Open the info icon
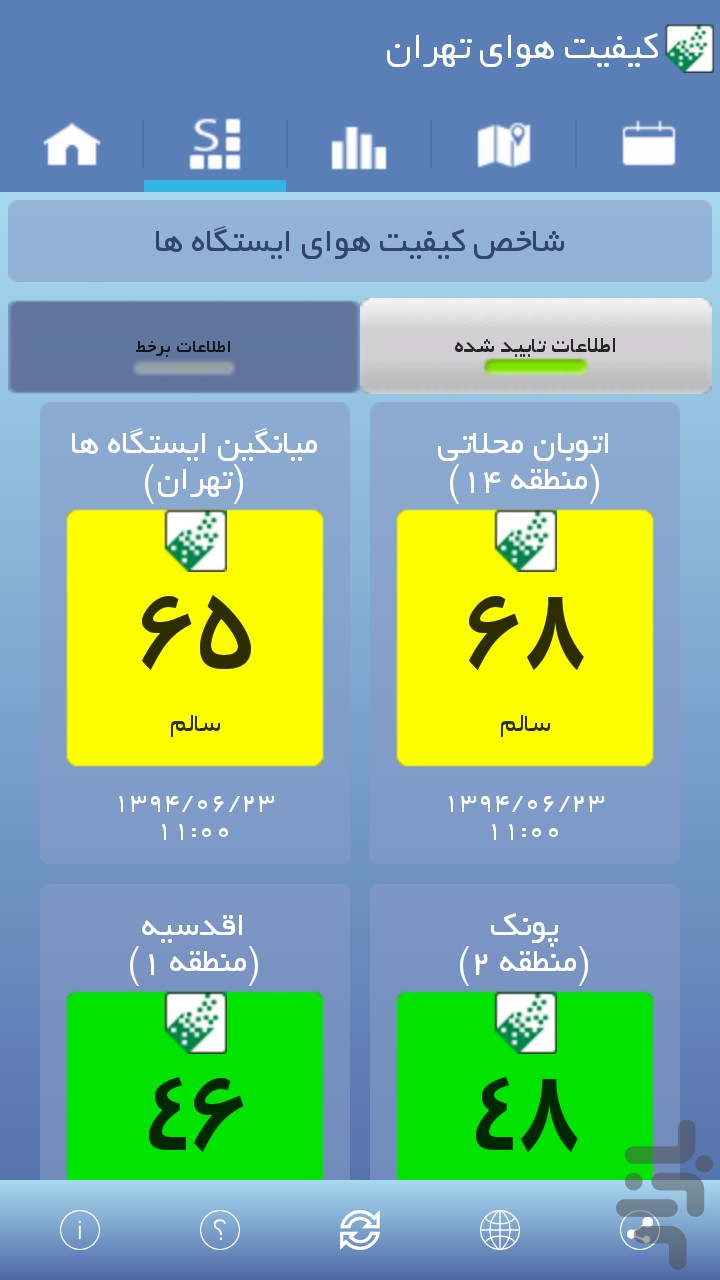The image size is (720, 1280). [x=80, y=1229]
